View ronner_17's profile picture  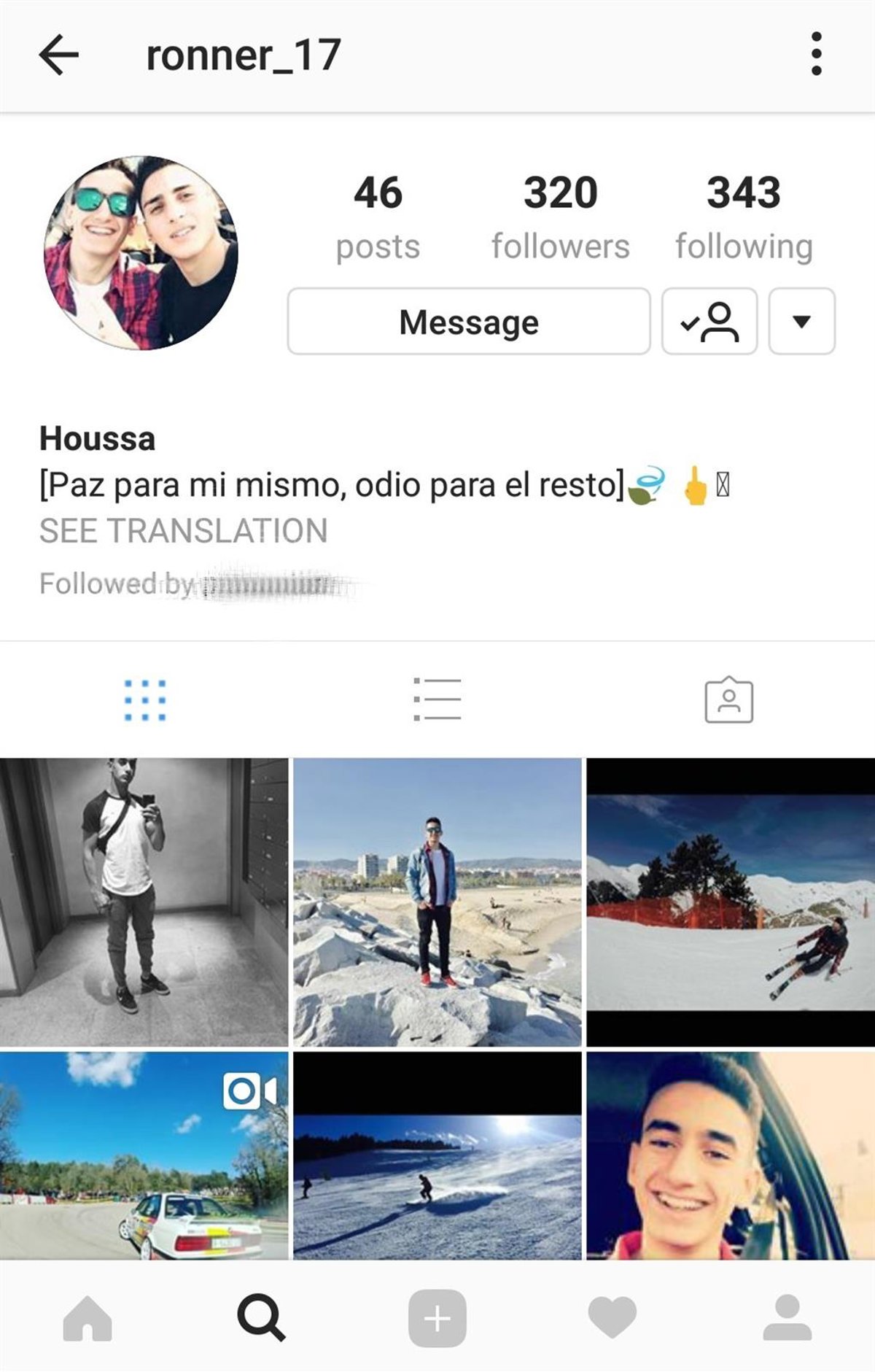(141, 252)
